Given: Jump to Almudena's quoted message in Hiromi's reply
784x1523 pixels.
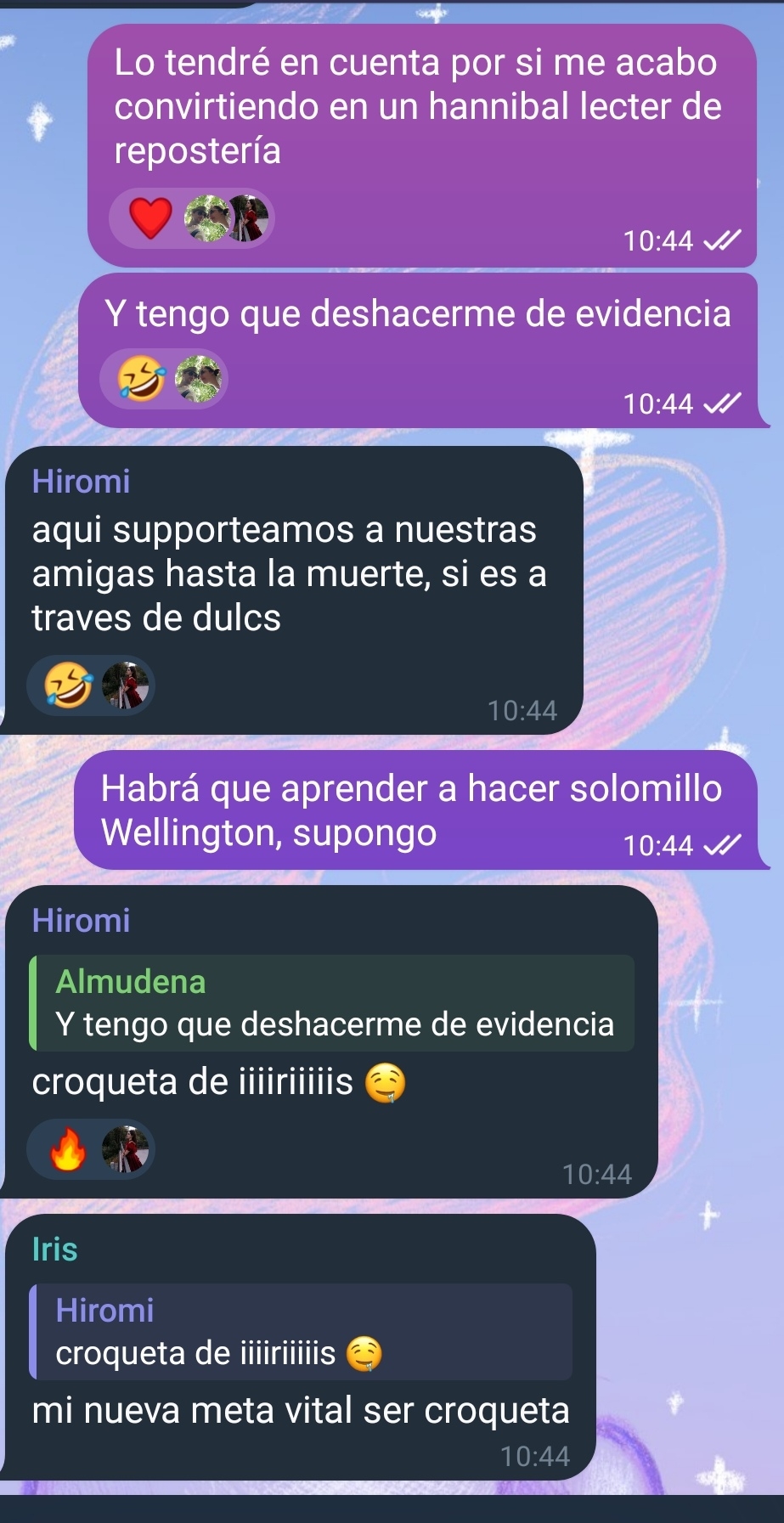Looking at the screenshot, I should tap(333, 1003).
